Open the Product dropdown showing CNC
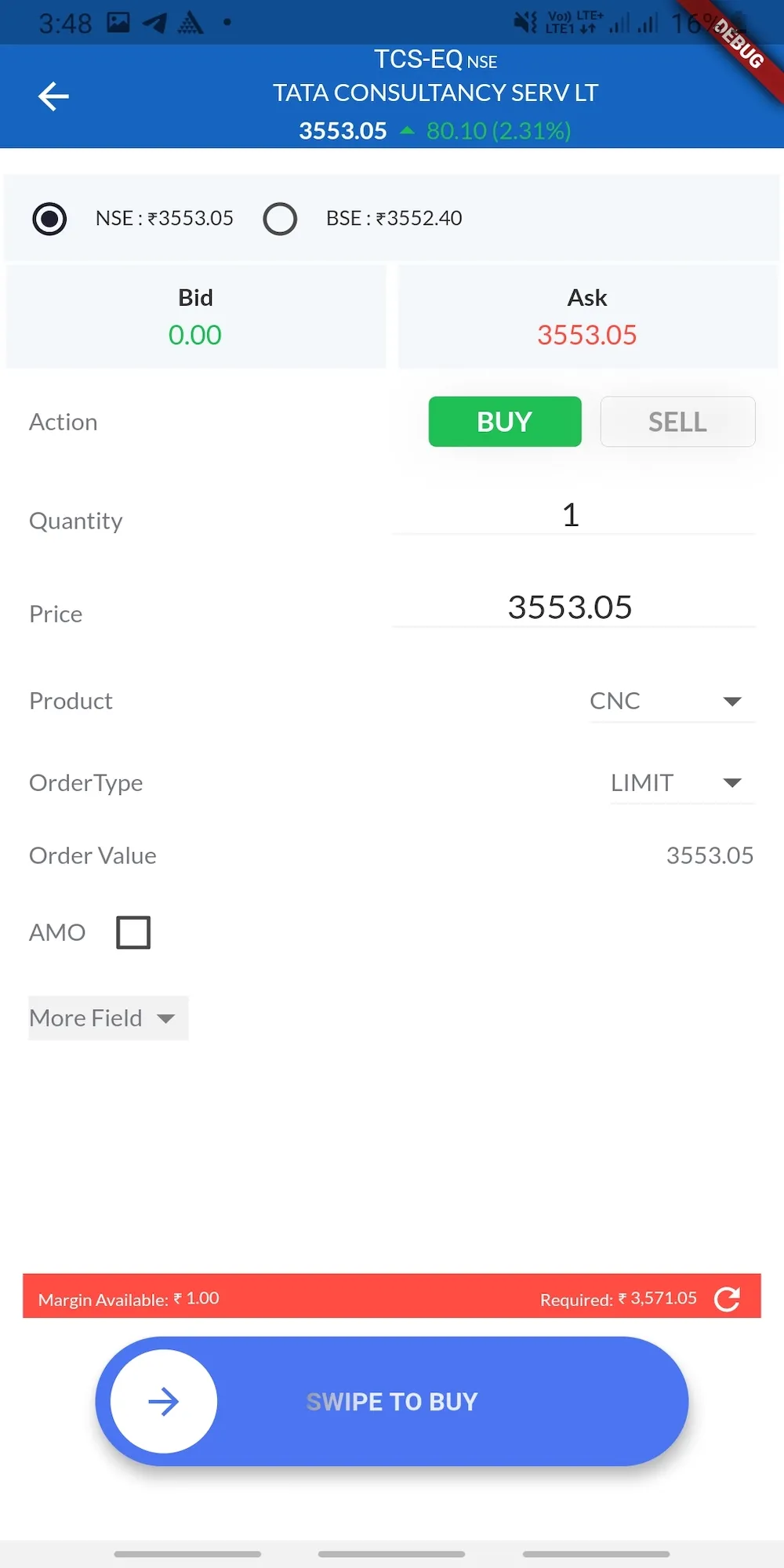Image resolution: width=784 pixels, height=1568 pixels. point(672,701)
